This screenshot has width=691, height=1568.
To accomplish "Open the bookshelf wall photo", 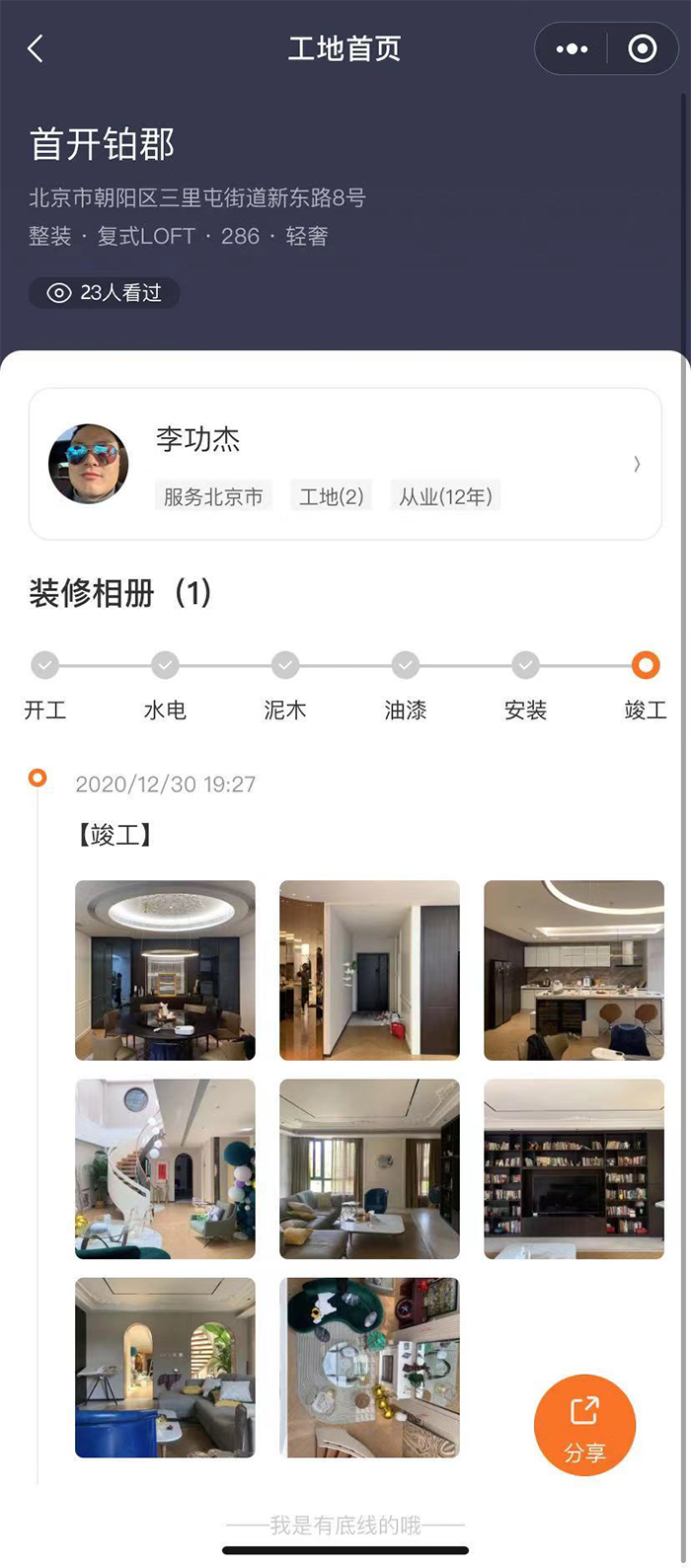I will [574, 1168].
